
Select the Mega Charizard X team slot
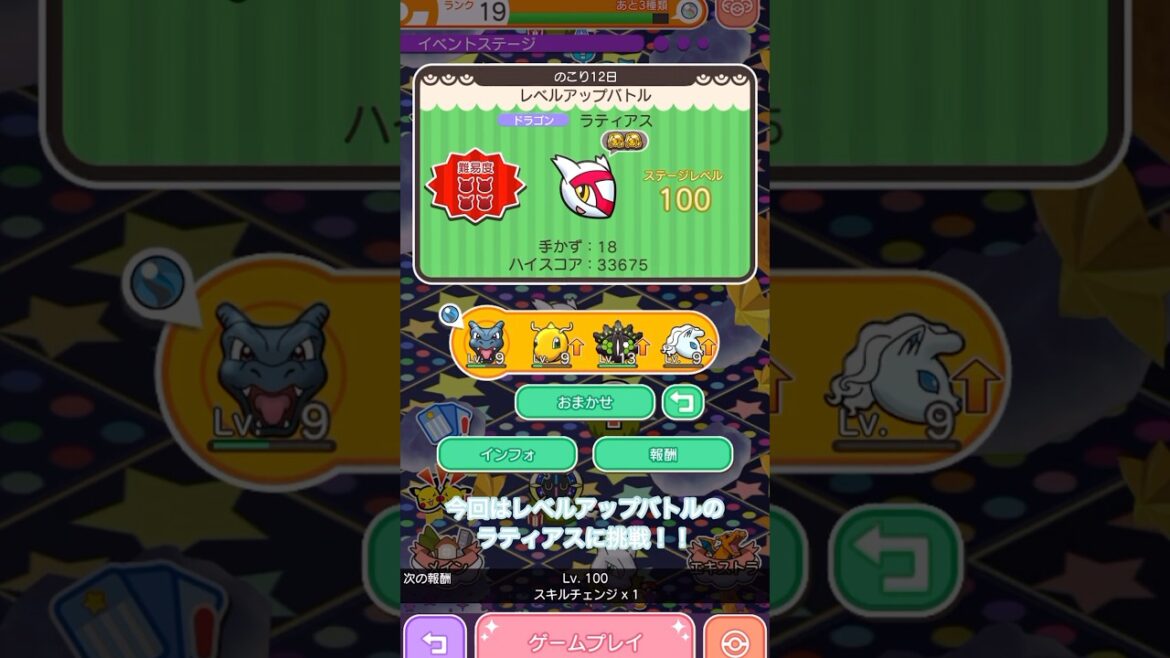[x=487, y=343]
